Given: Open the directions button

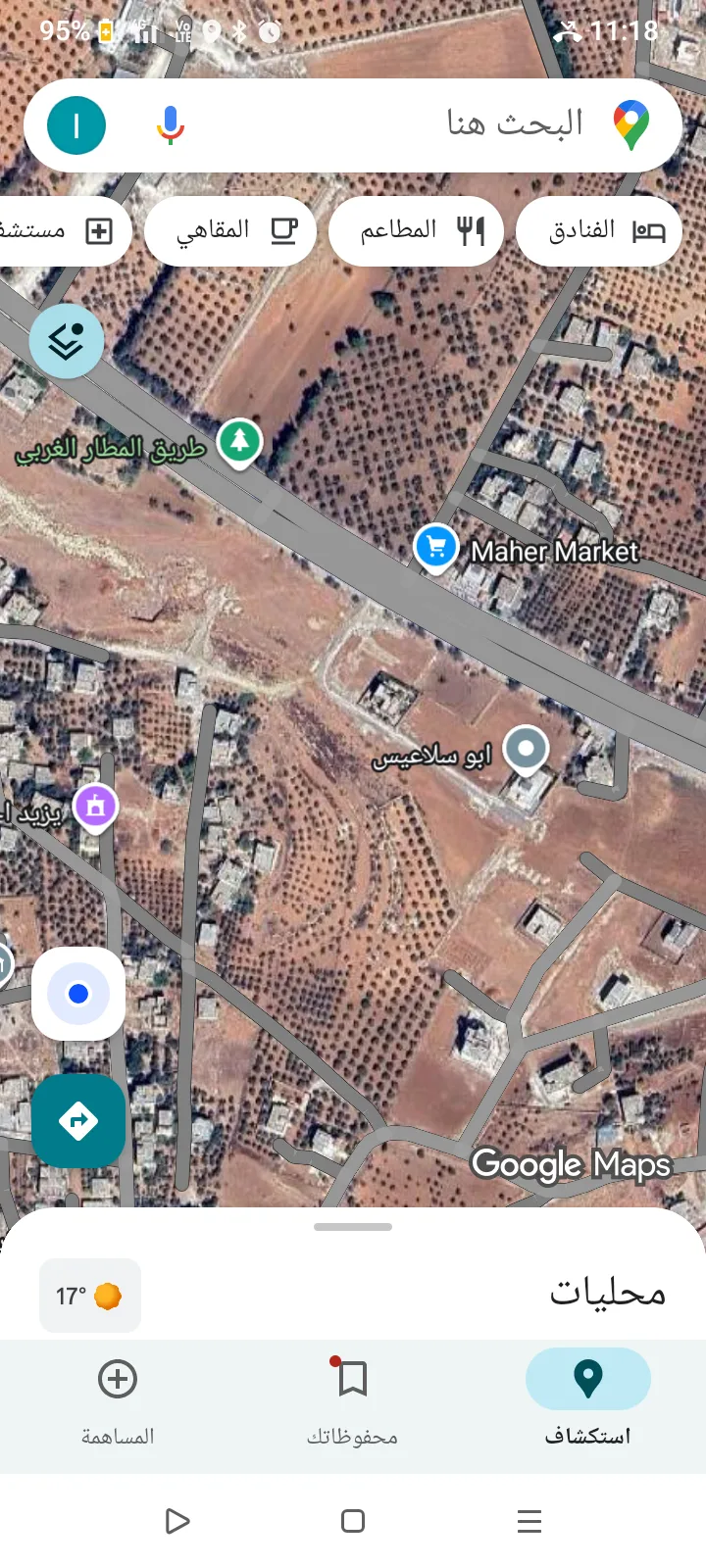Looking at the screenshot, I should [x=78, y=1120].
